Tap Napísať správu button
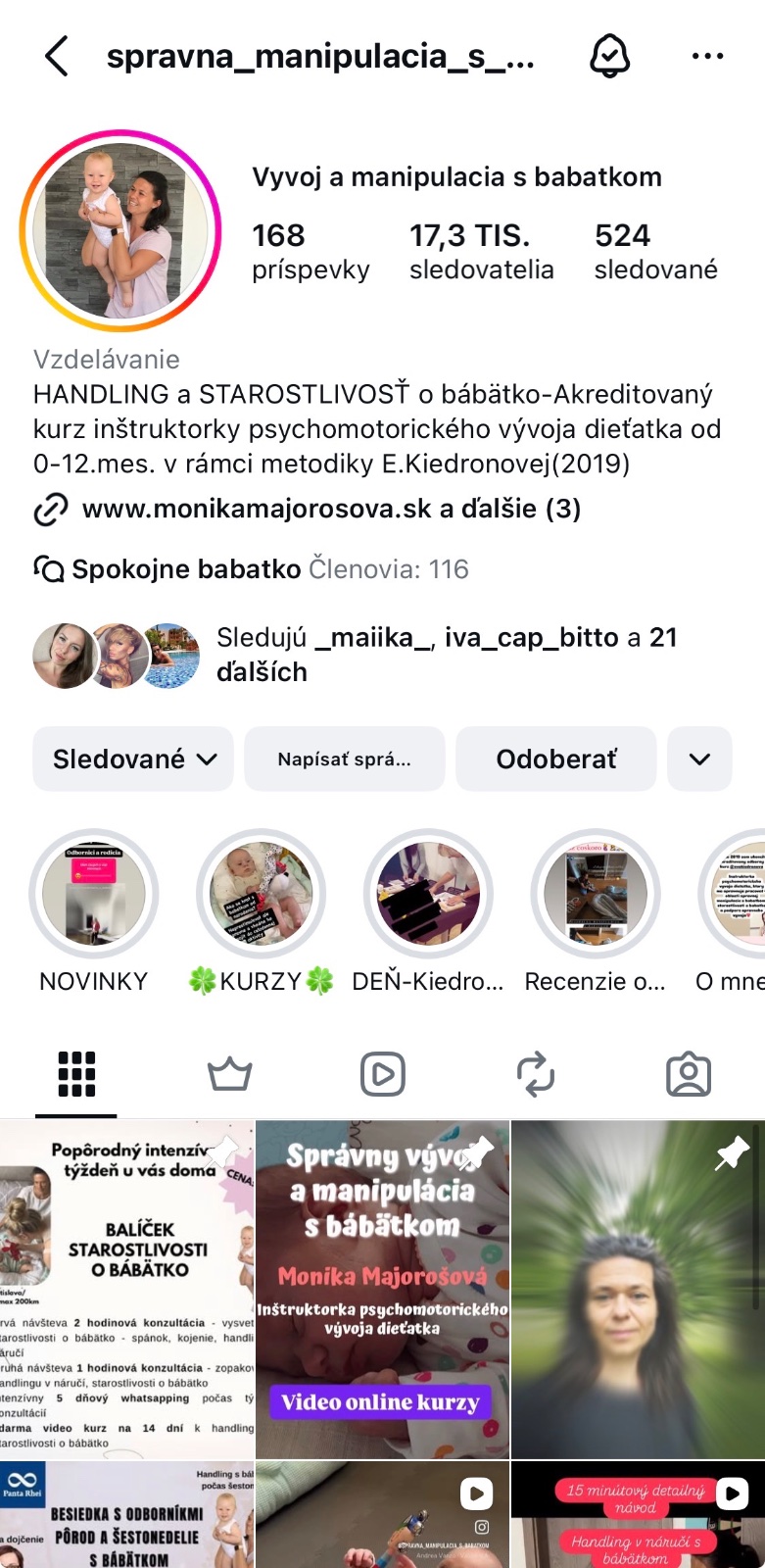Viewport: 765px width, 1568px height. coord(344,759)
